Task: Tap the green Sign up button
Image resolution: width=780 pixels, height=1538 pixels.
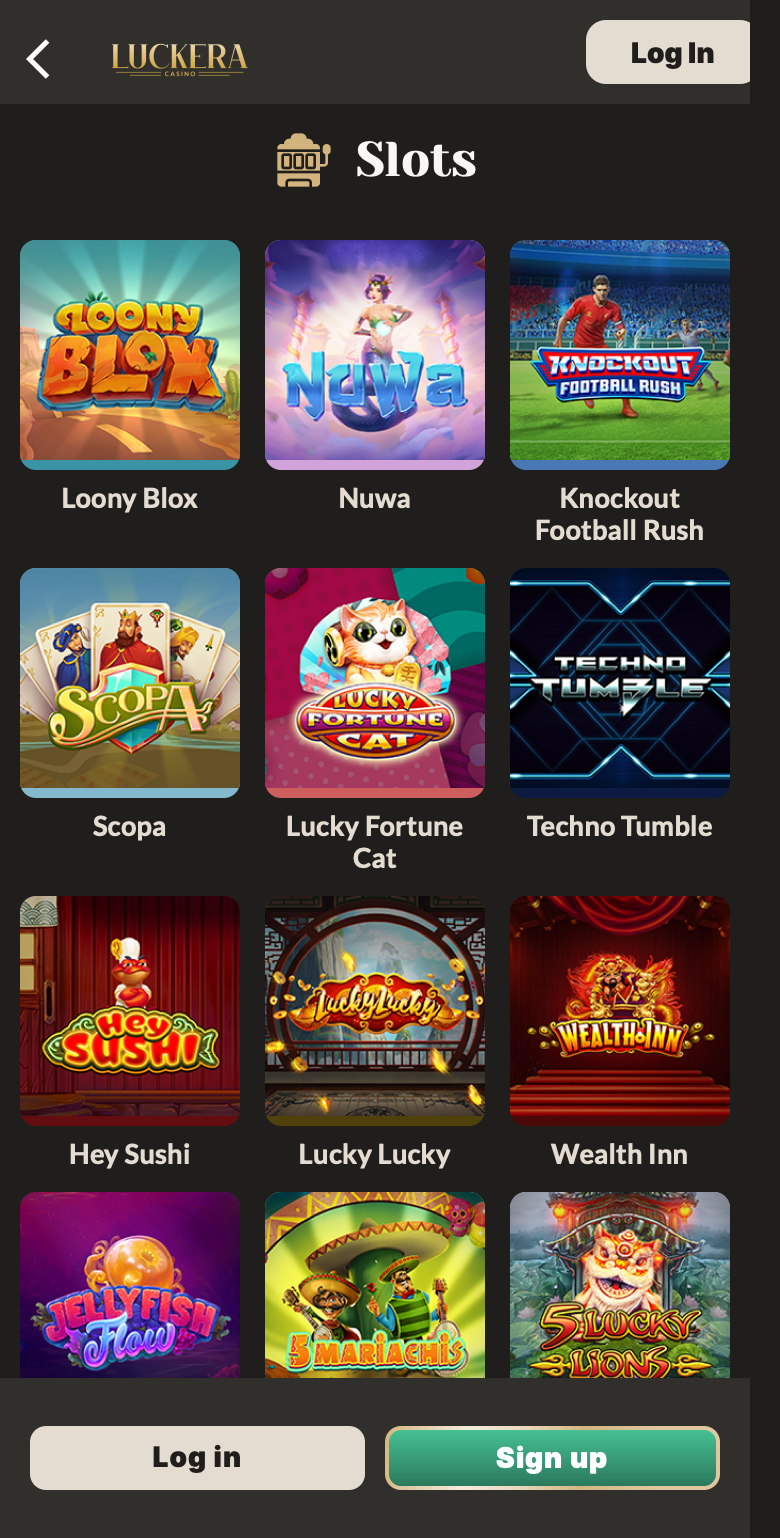Action: [x=552, y=1458]
